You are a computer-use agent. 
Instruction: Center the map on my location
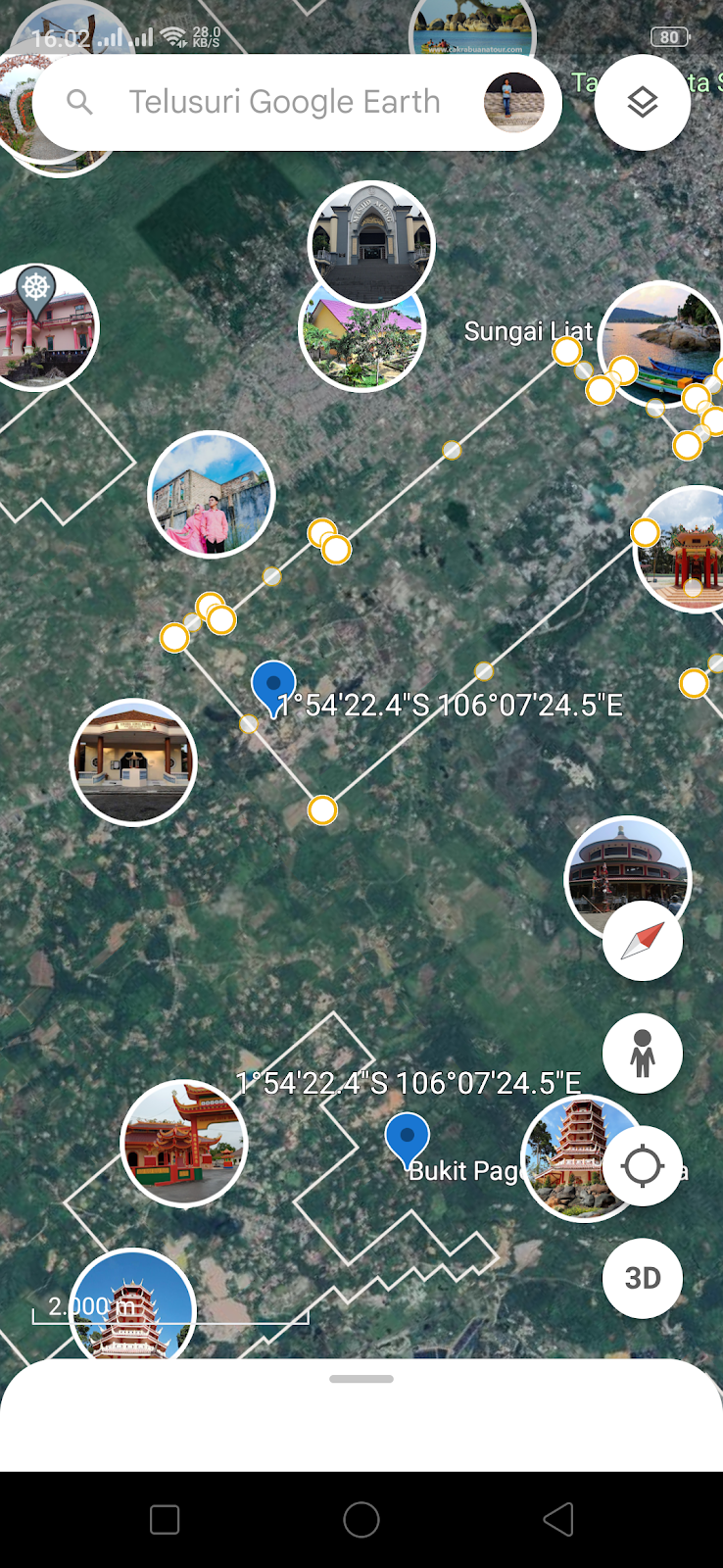pos(643,1166)
